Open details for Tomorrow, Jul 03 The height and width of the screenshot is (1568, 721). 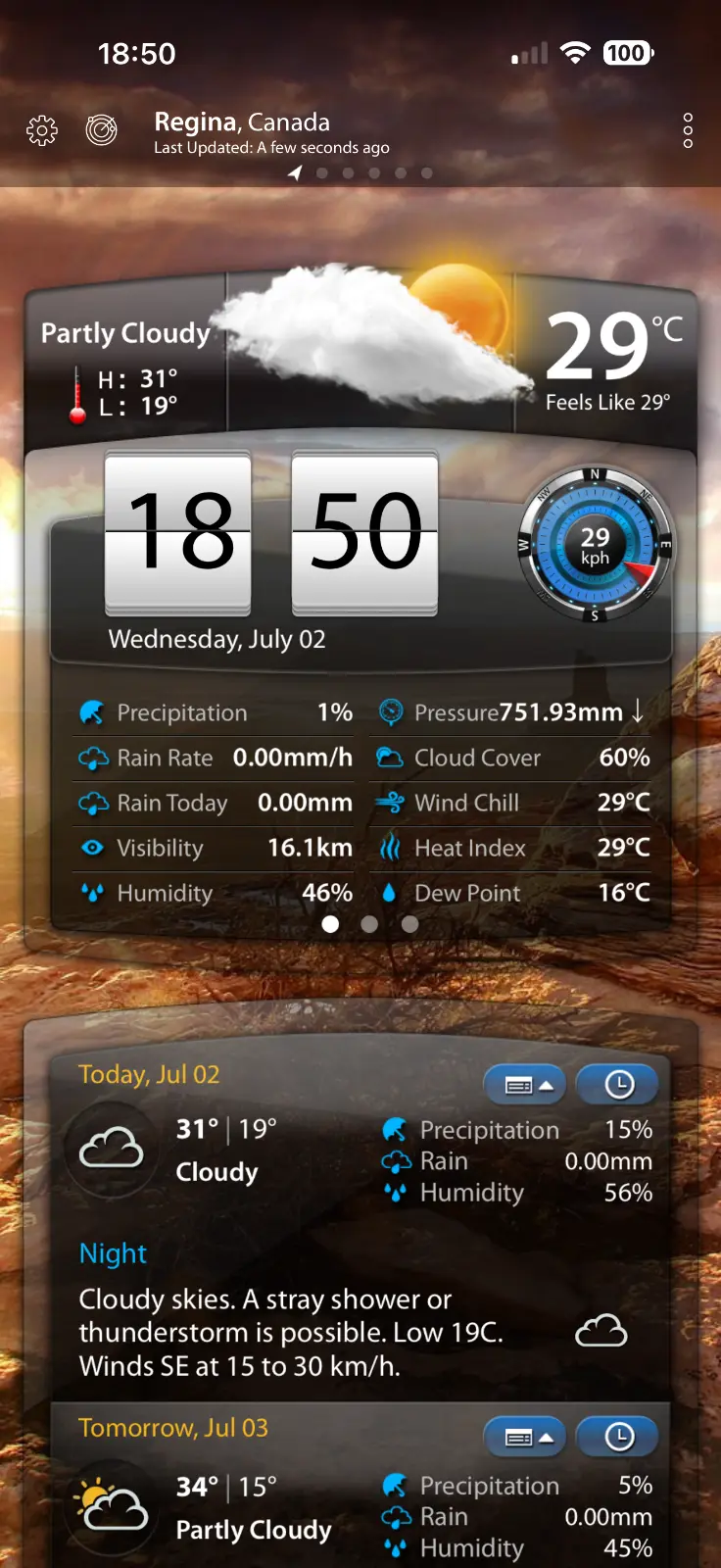(525, 1438)
